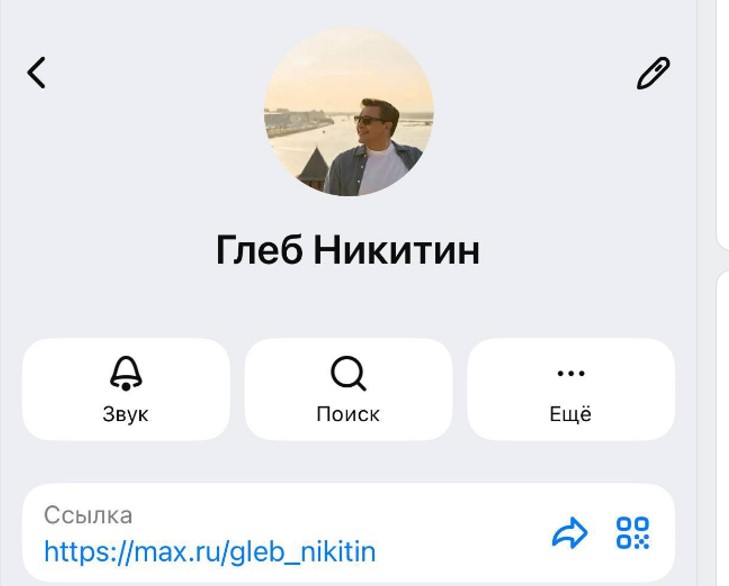Viewport: 729px width, 586px height.
Task: Open the max.ru/gleb_nikitin link
Action: tap(210, 551)
